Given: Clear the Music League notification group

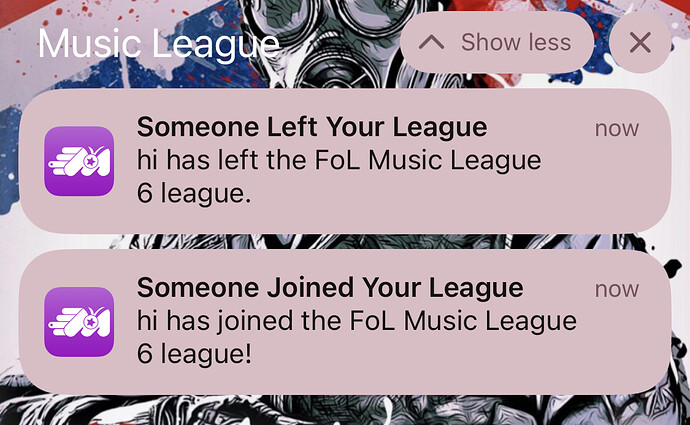Looking at the screenshot, I should [640, 43].
